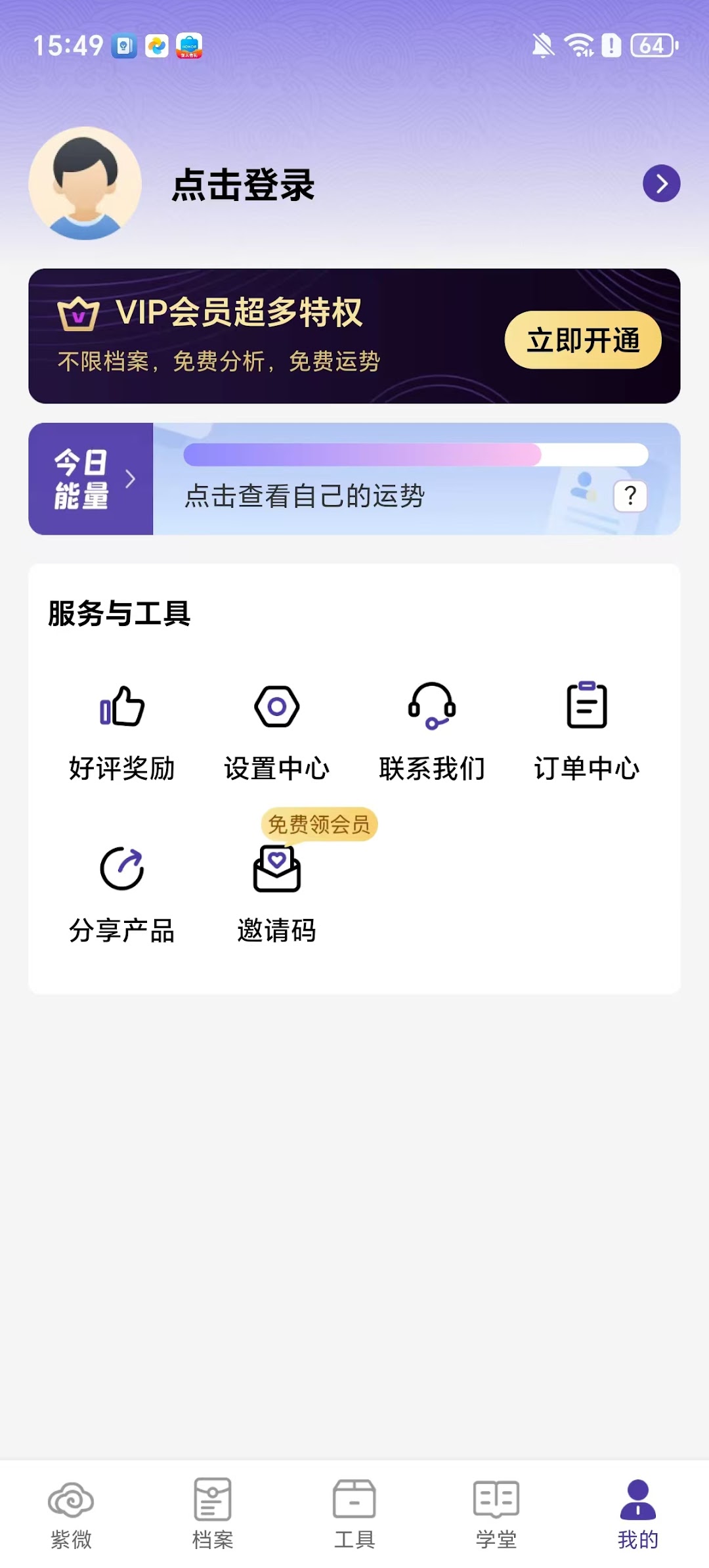
Task: Open the question mark help icon
Action: click(630, 496)
